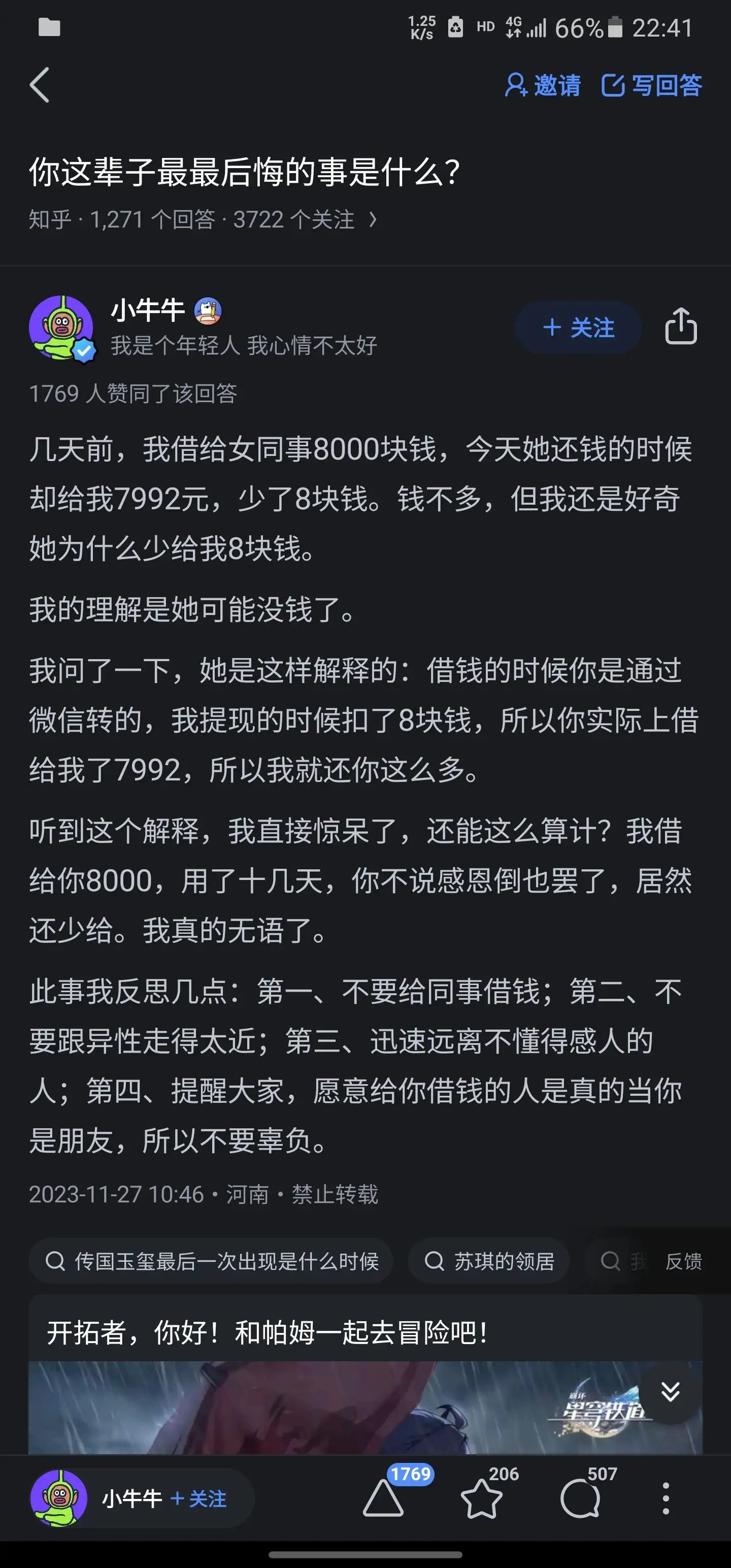Open the bottom bar overflow menu

click(x=666, y=1498)
